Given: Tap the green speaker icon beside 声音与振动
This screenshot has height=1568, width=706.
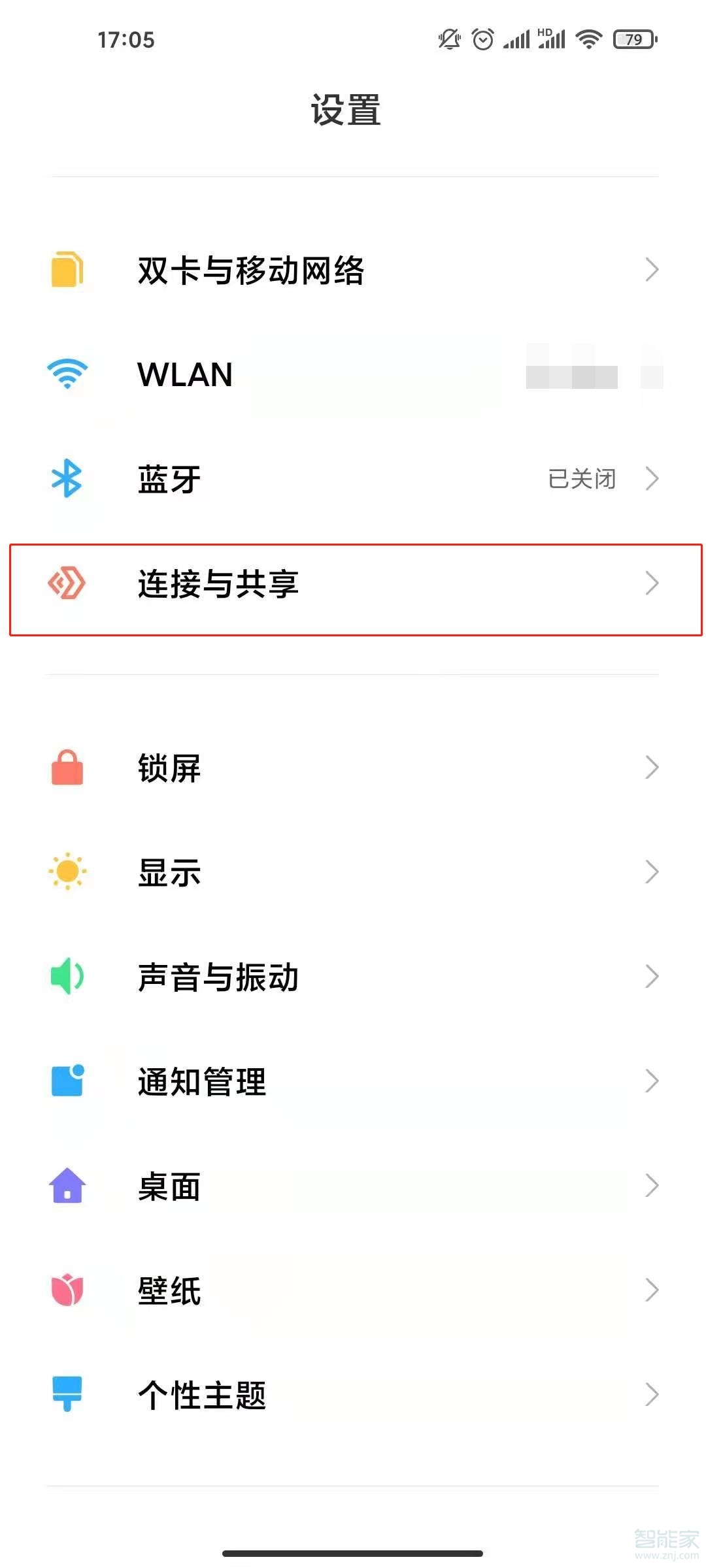Looking at the screenshot, I should [x=67, y=977].
